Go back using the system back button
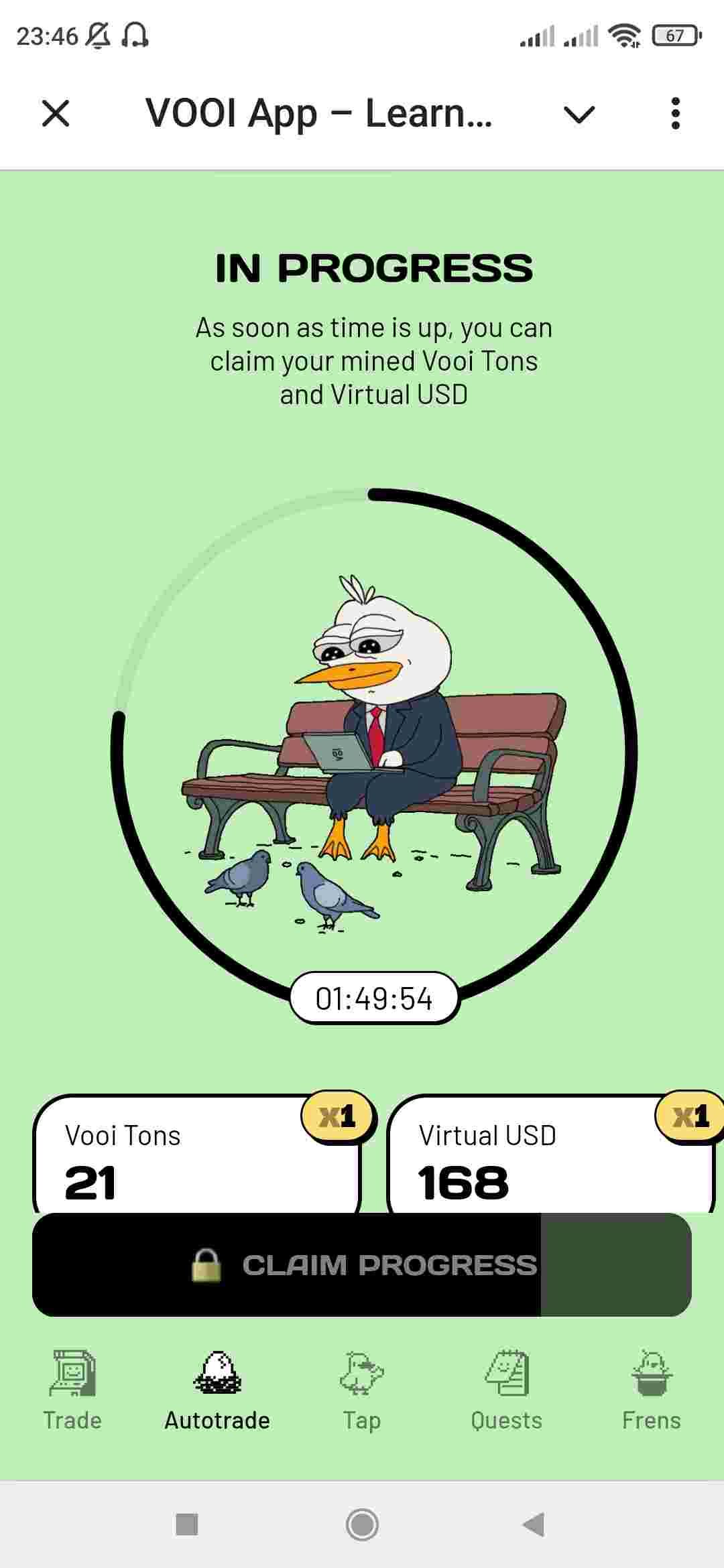Image resolution: width=724 pixels, height=1568 pixels. [534, 1524]
